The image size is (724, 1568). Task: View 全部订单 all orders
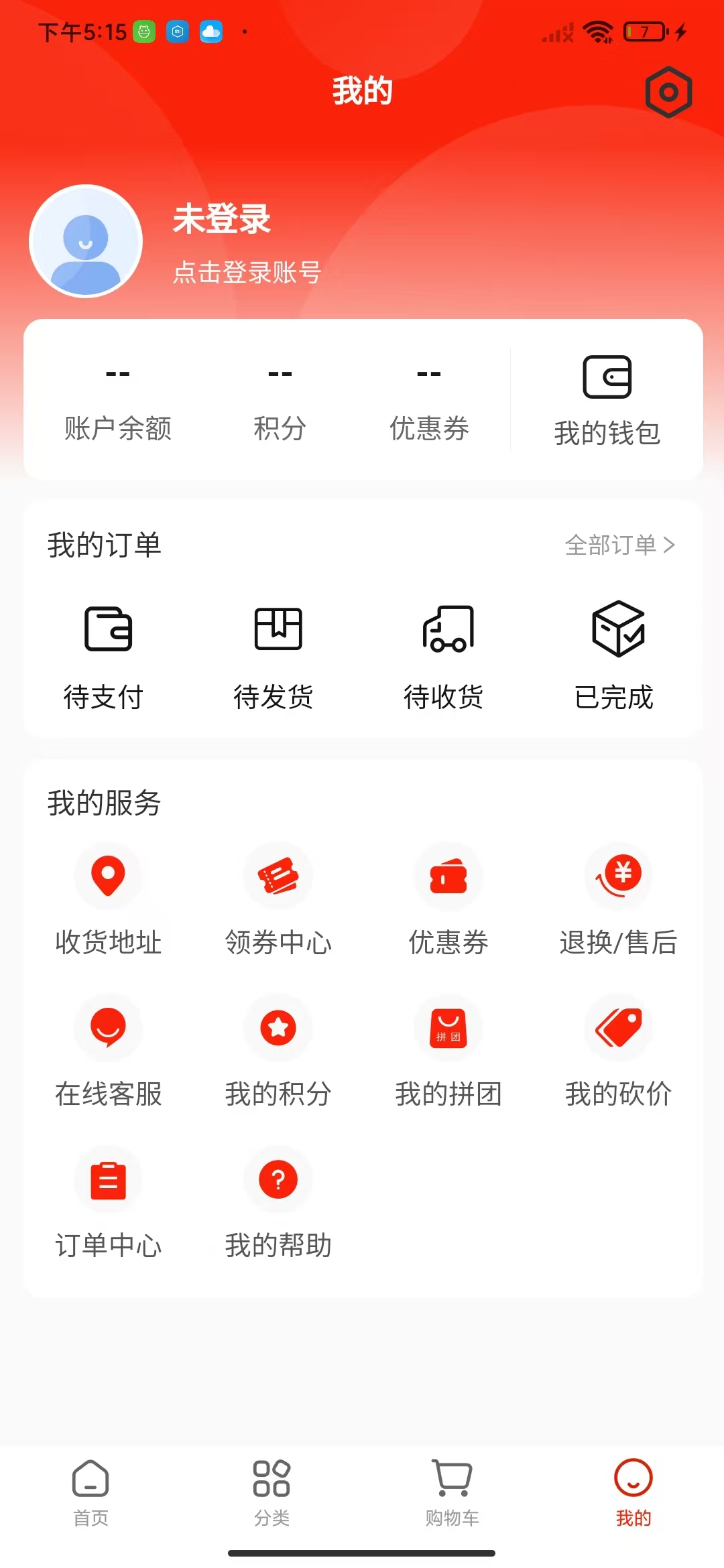click(x=619, y=545)
